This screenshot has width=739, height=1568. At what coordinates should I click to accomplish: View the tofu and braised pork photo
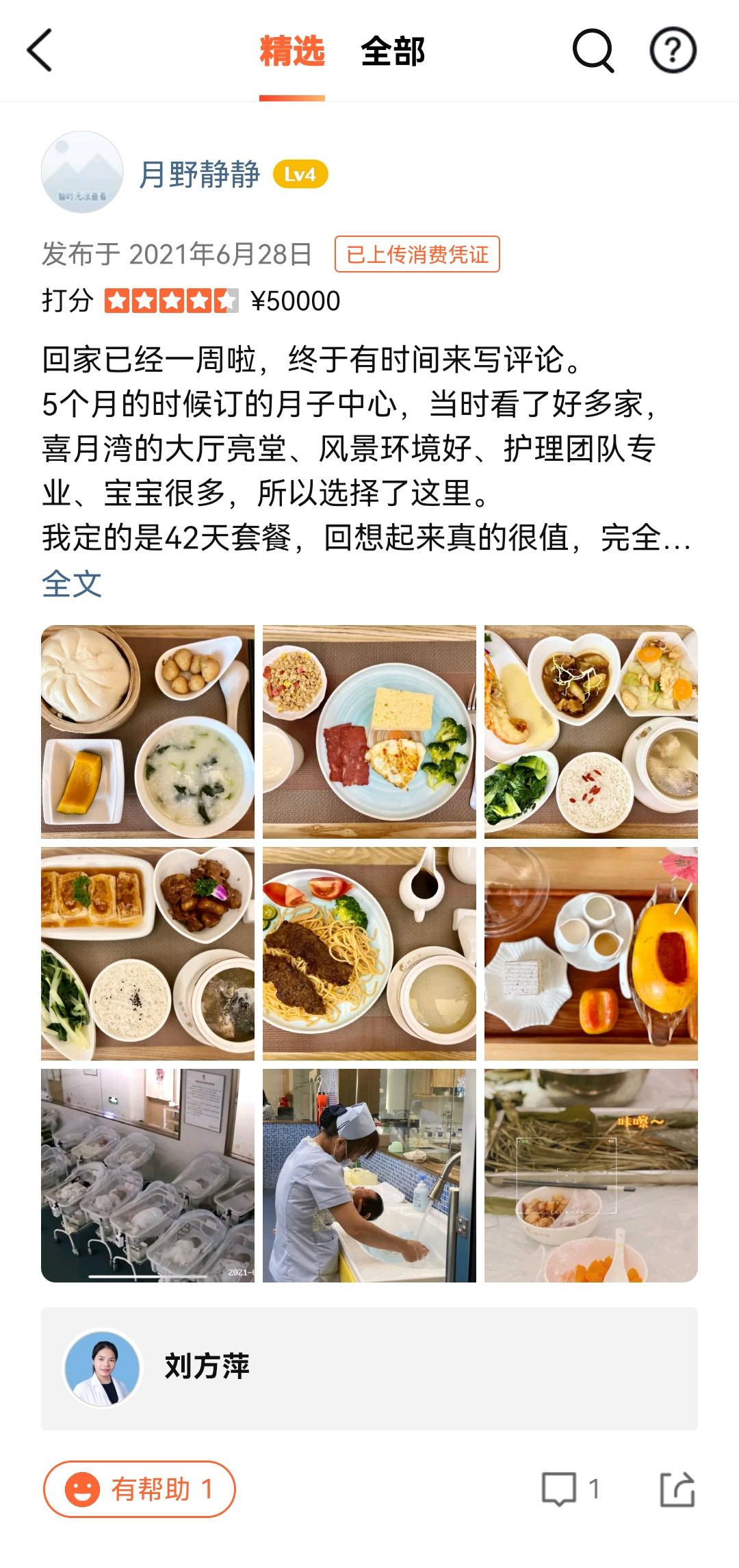coord(148,953)
